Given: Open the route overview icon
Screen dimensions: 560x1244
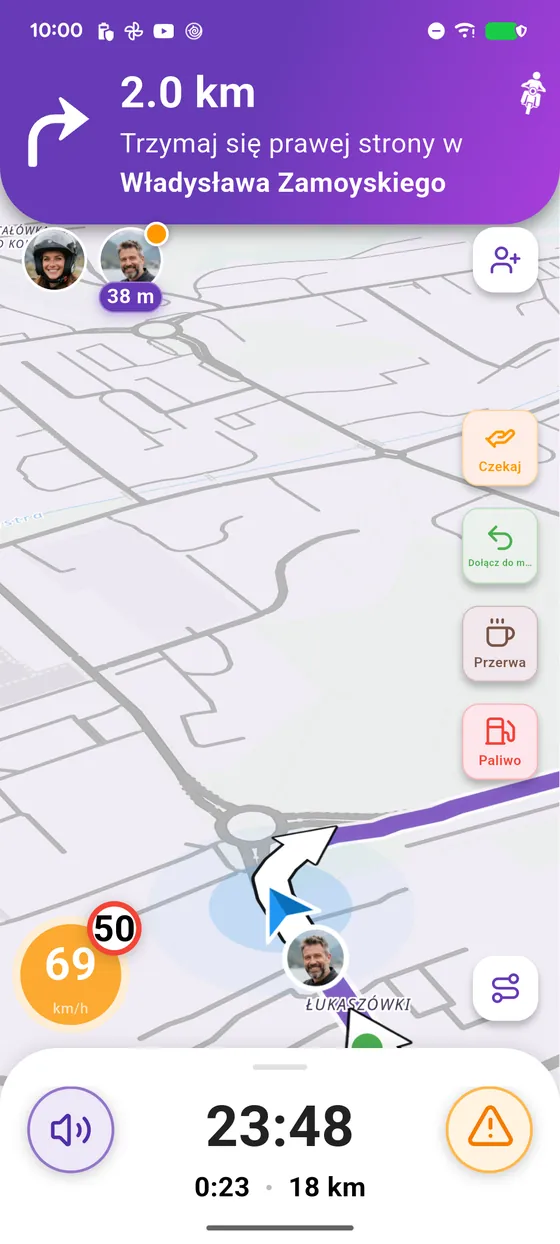Looking at the screenshot, I should pos(505,988).
